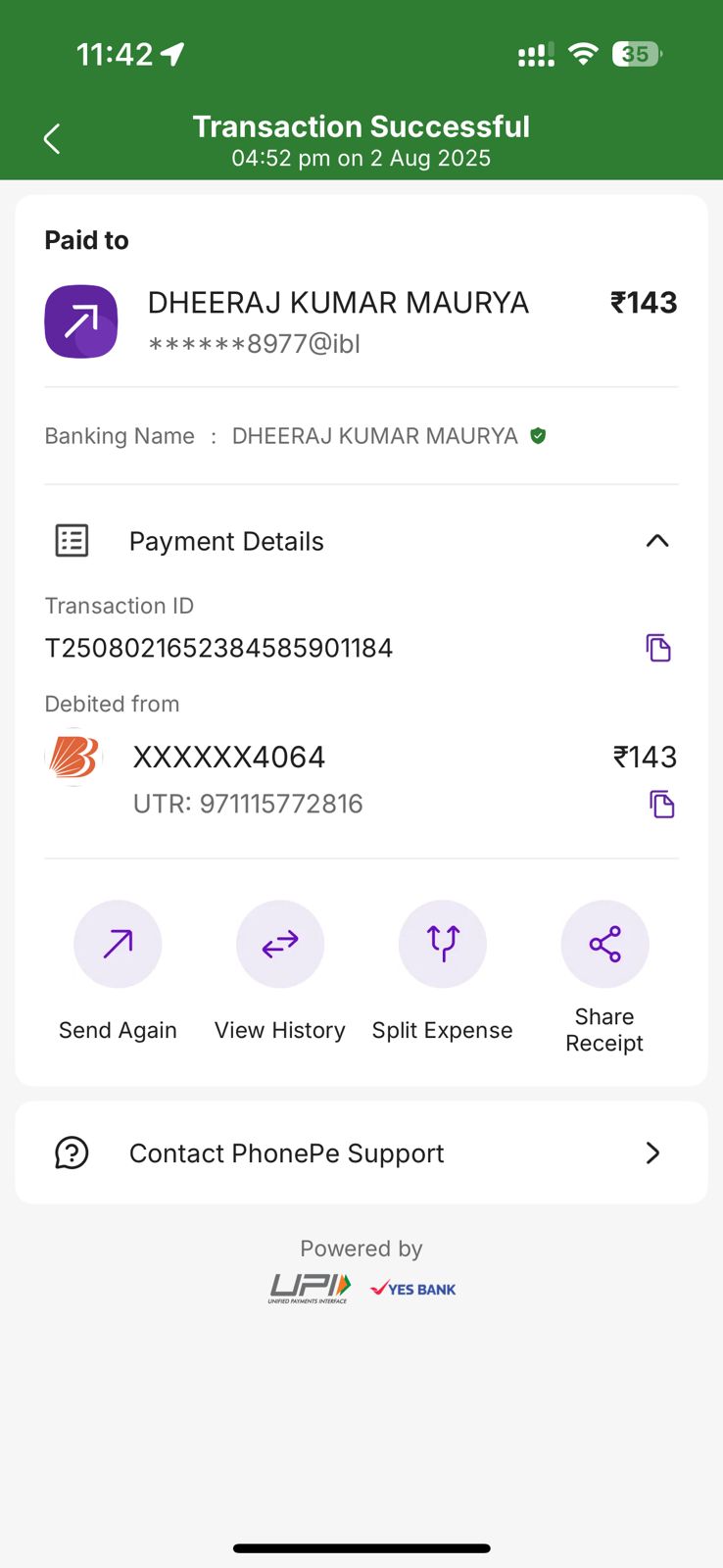The image size is (723, 1568).
Task: Open Contact PhonePe Support
Action: pyautogui.click(x=361, y=1153)
